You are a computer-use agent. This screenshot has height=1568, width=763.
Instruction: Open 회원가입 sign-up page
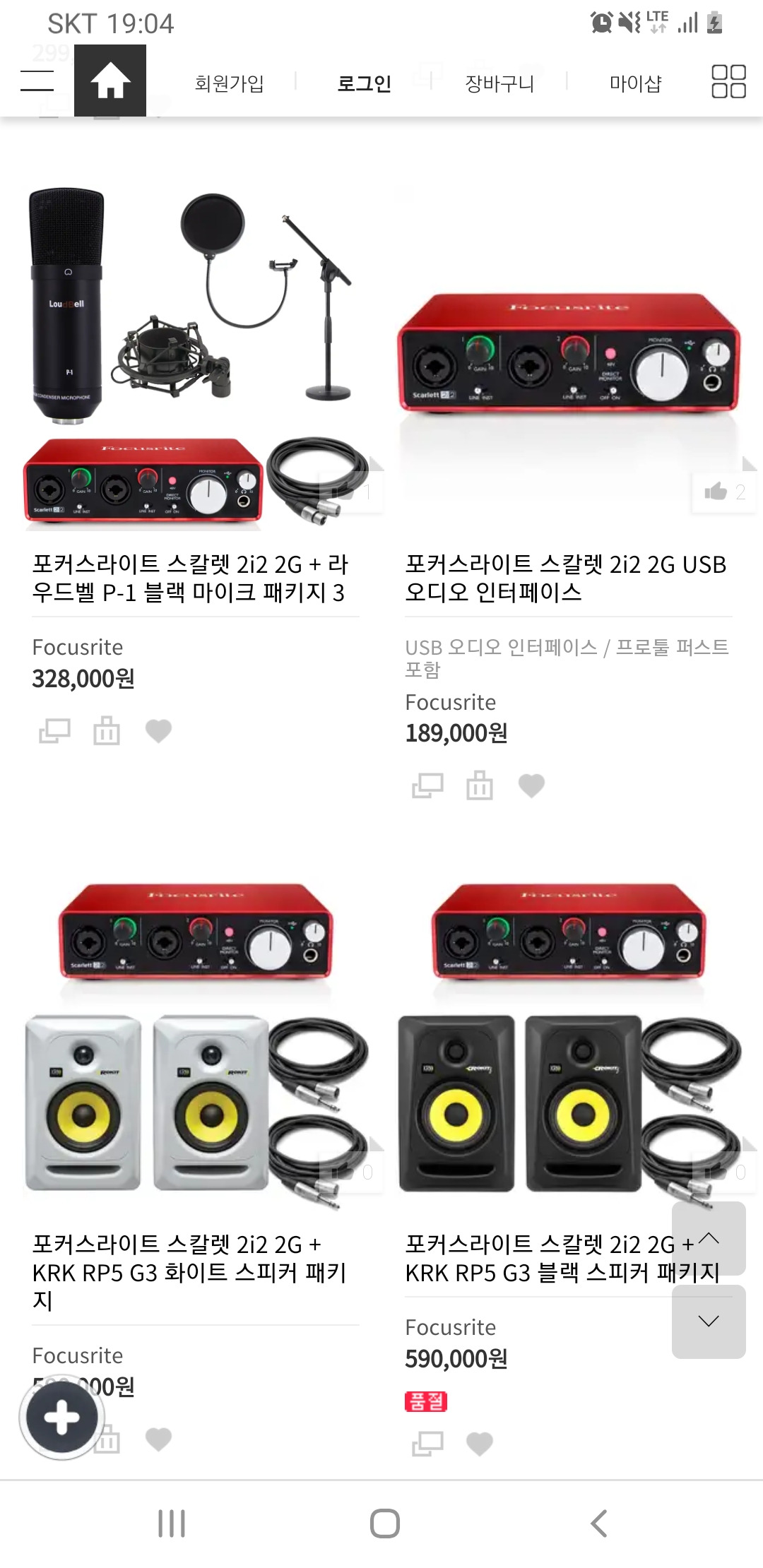click(x=229, y=83)
